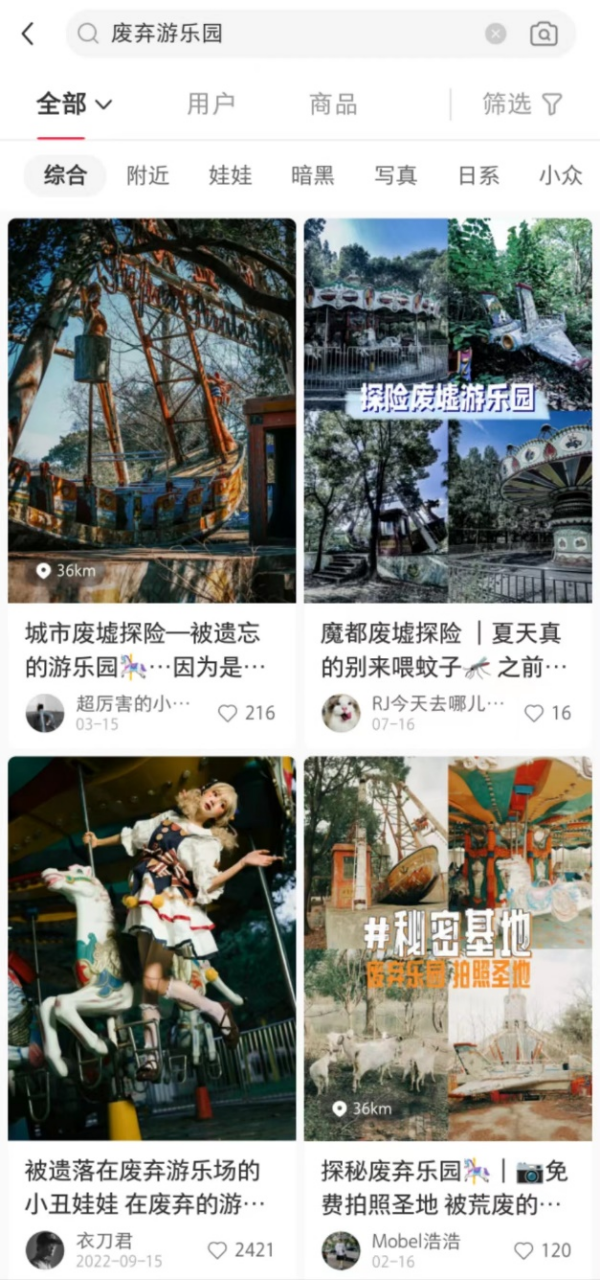The image size is (600, 1280).
Task: Clear the search text
Action: (x=496, y=34)
